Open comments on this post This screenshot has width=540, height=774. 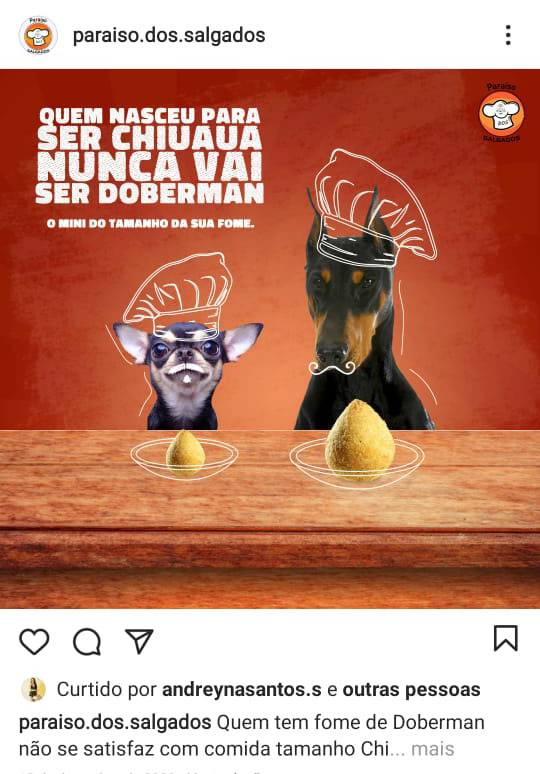87,642
